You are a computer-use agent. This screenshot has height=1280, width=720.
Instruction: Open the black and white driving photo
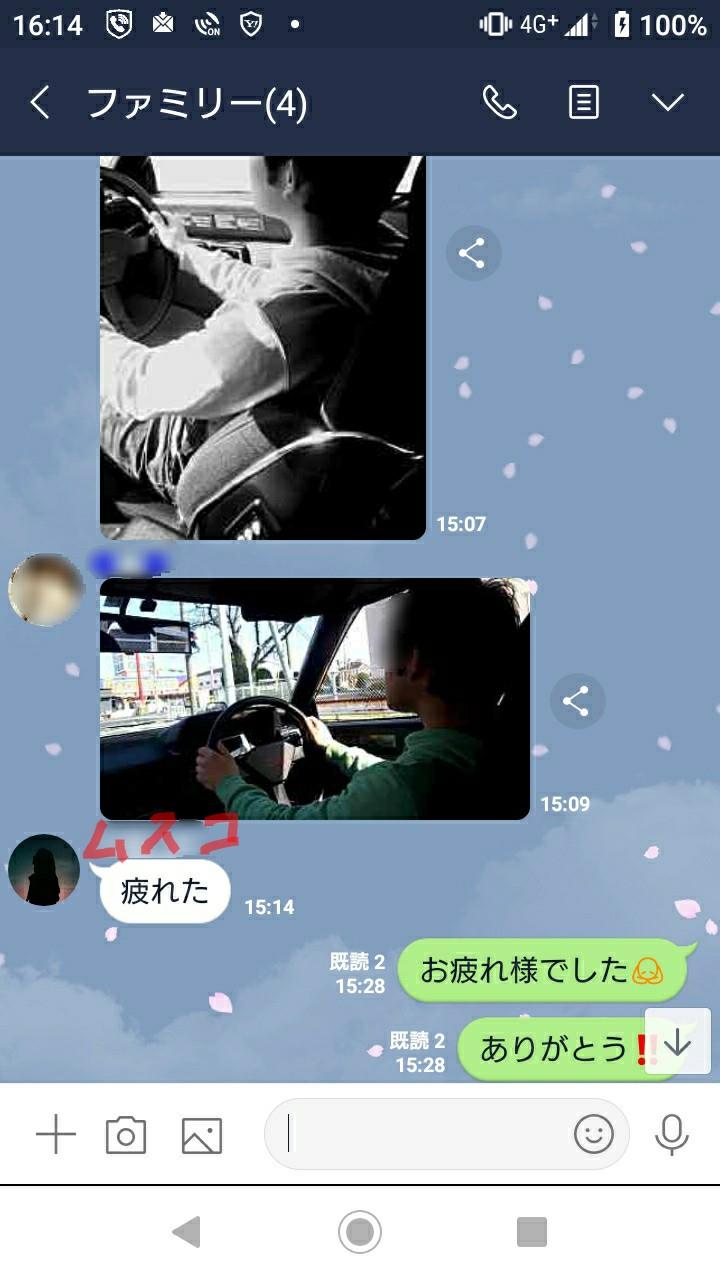263,347
